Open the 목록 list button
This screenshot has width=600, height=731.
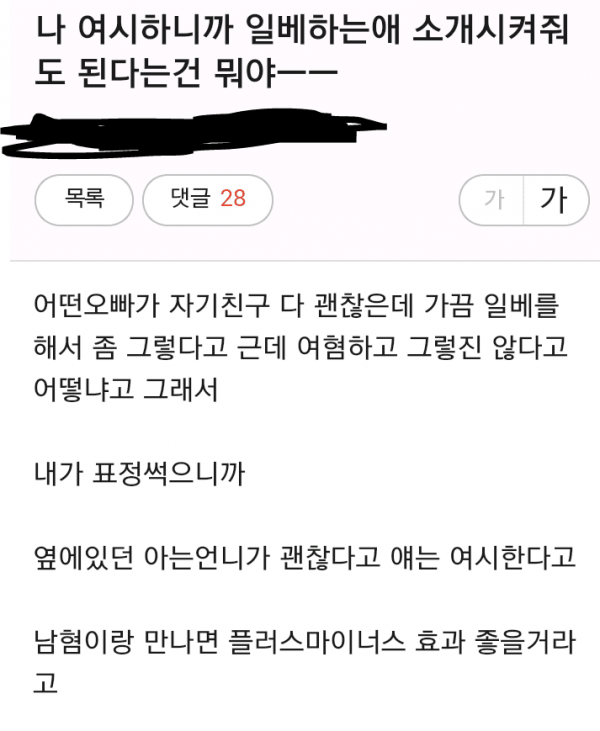click(85, 199)
